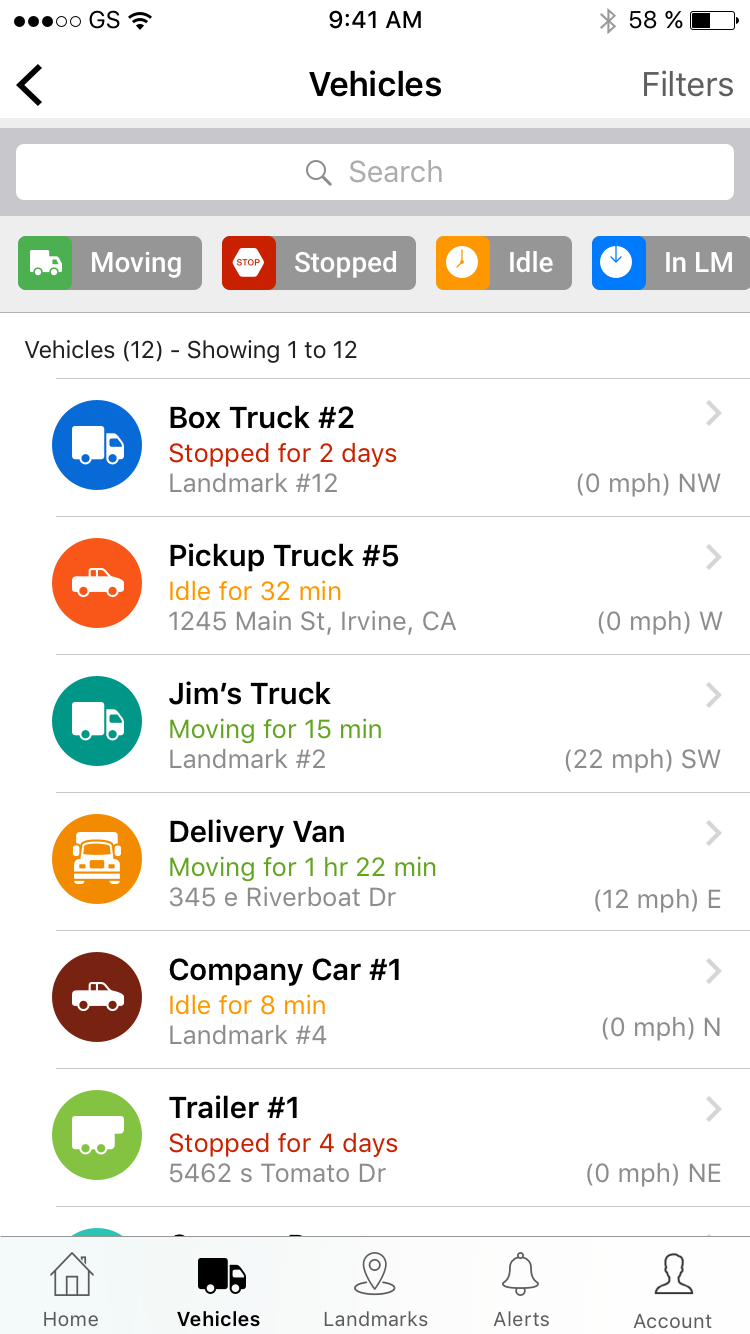Image resolution: width=750 pixels, height=1334 pixels.
Task: Show only Idle vehicles
Action: pos(503,263)
